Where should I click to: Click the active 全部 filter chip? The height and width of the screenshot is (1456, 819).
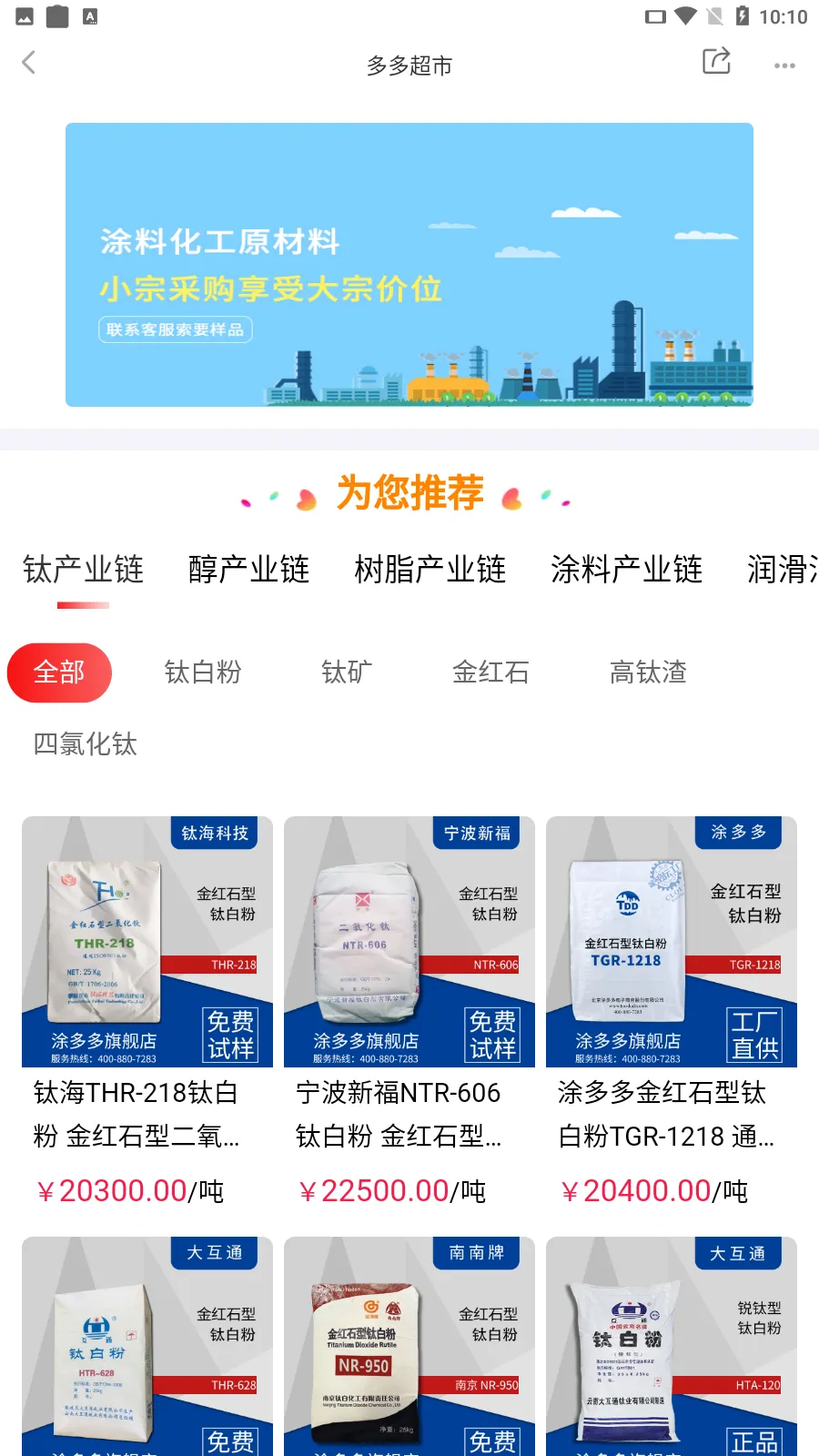[59, 672]
